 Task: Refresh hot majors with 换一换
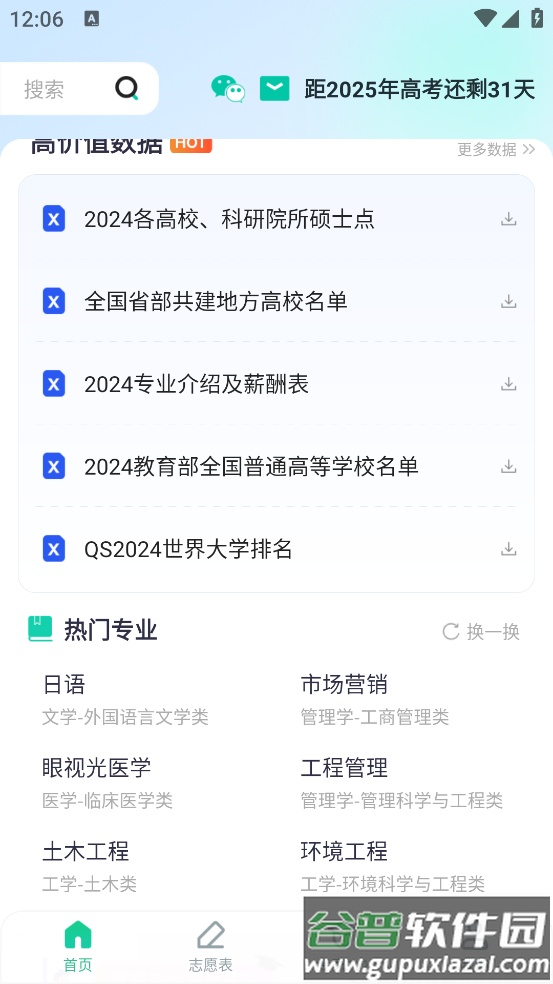tap(481, 631)
